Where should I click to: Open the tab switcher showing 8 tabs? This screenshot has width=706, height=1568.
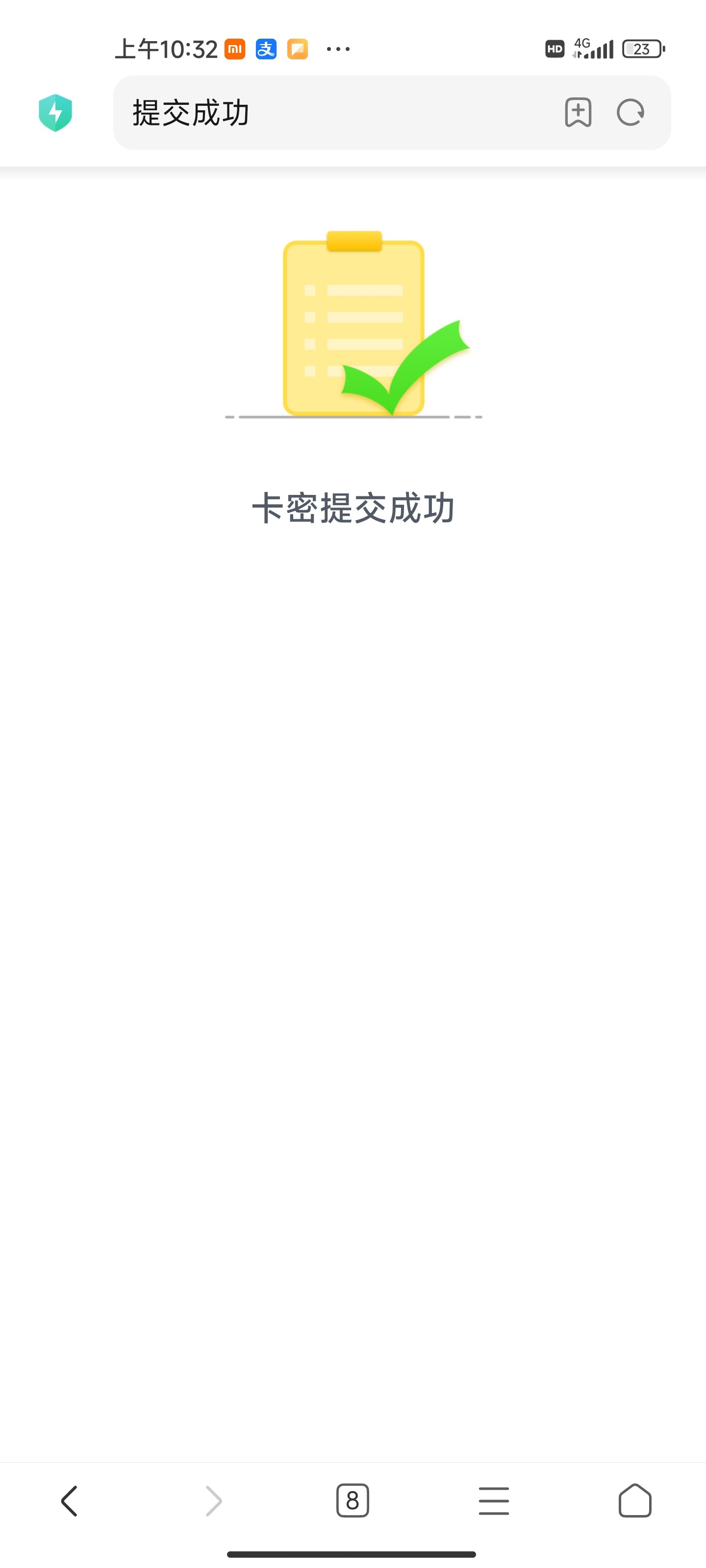353,1500
